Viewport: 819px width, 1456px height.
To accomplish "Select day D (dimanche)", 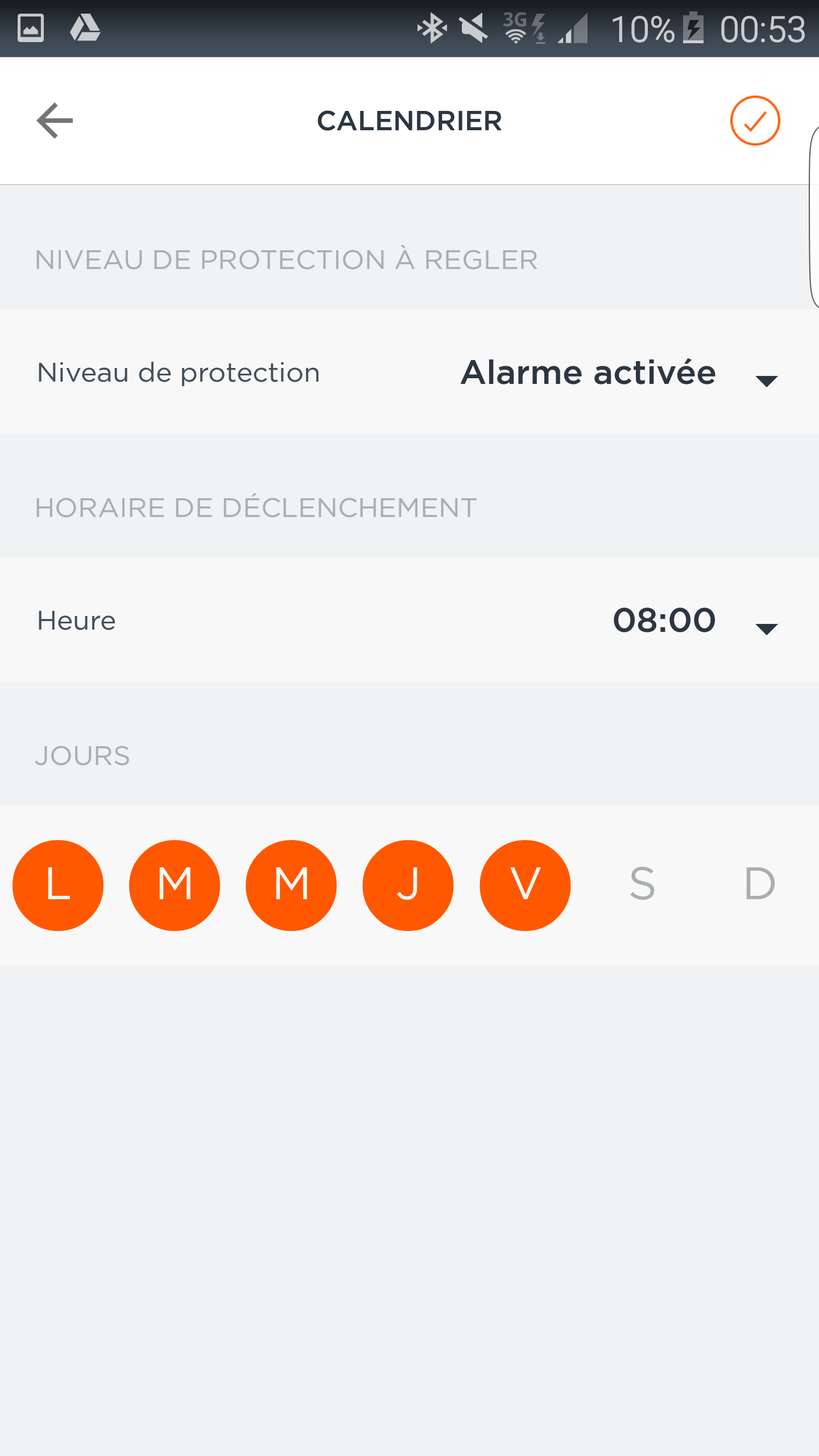I will click(x=760, y=885).
